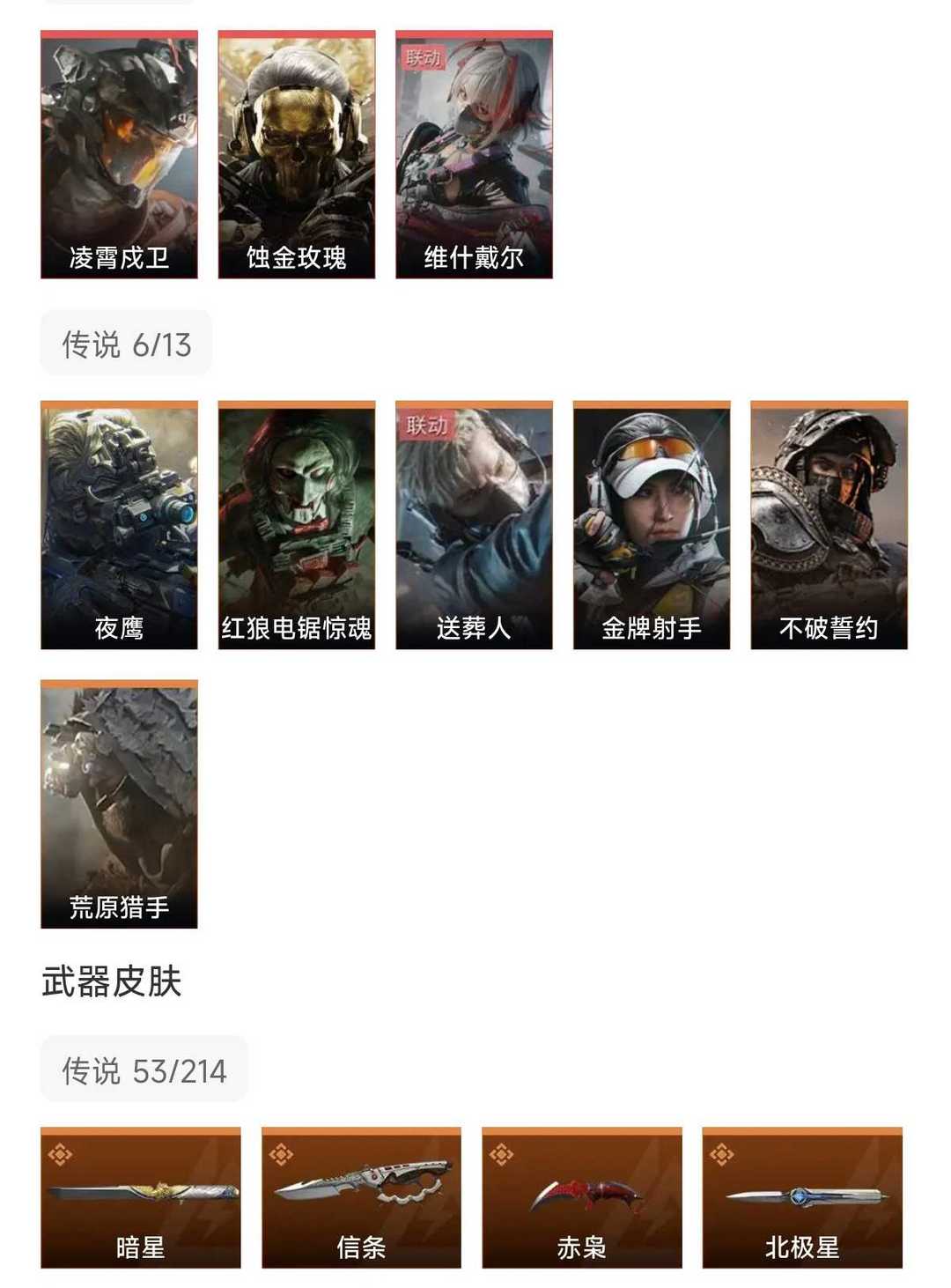
Task: View the 送葬人 collab skin
Action: click(474, 524)
